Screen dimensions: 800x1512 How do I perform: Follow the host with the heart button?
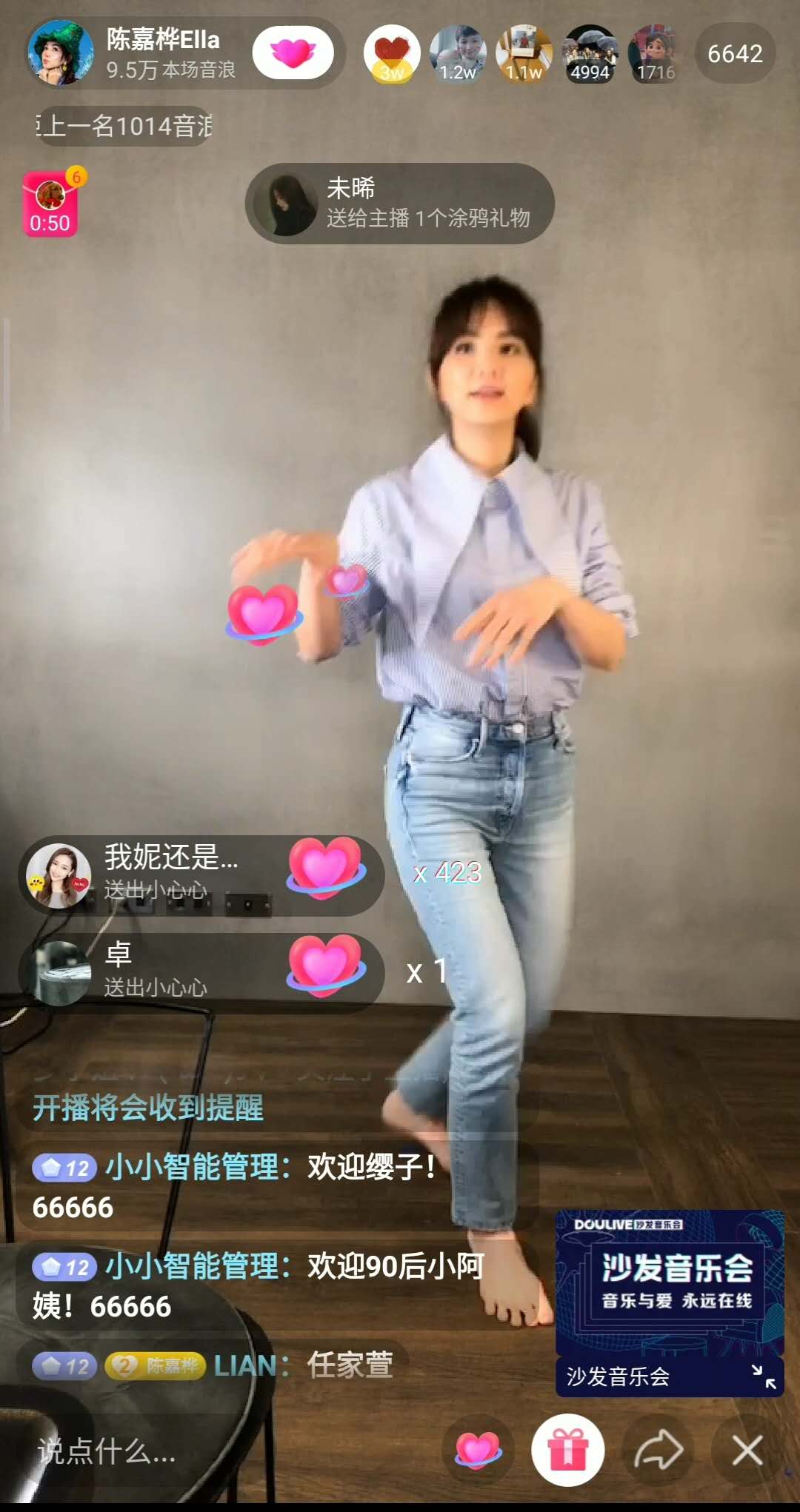[x=293, y=53]
